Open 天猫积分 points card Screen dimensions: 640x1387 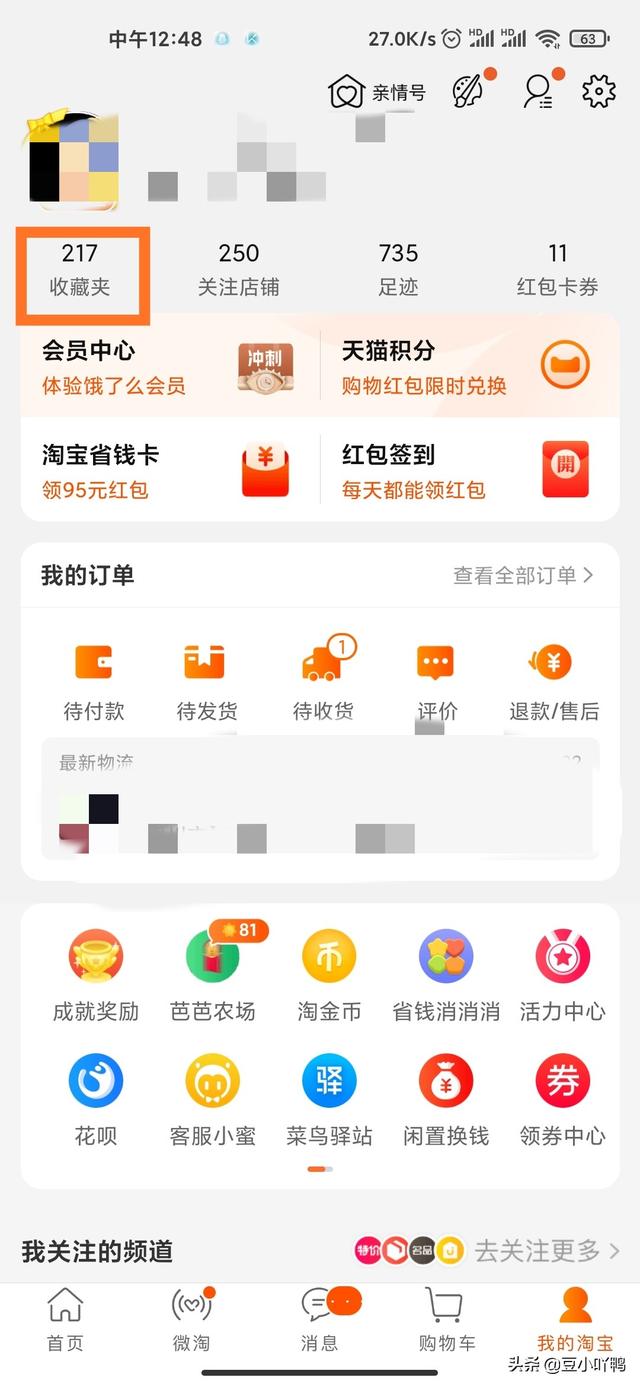(x=465, y=367)
